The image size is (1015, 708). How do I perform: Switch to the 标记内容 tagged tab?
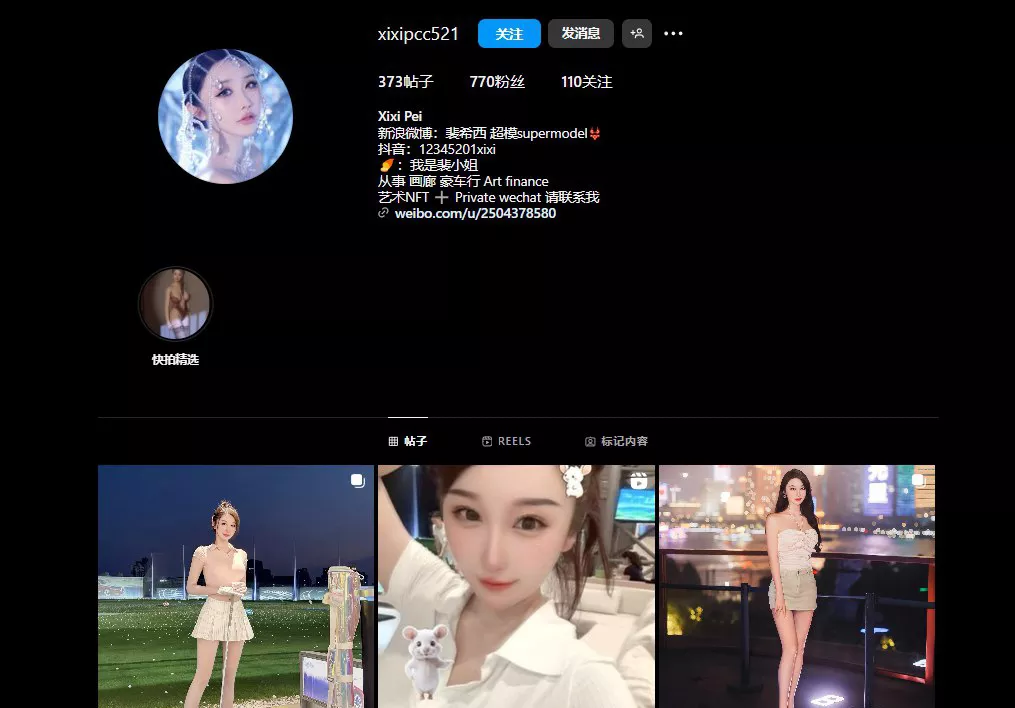click(616, 441)
